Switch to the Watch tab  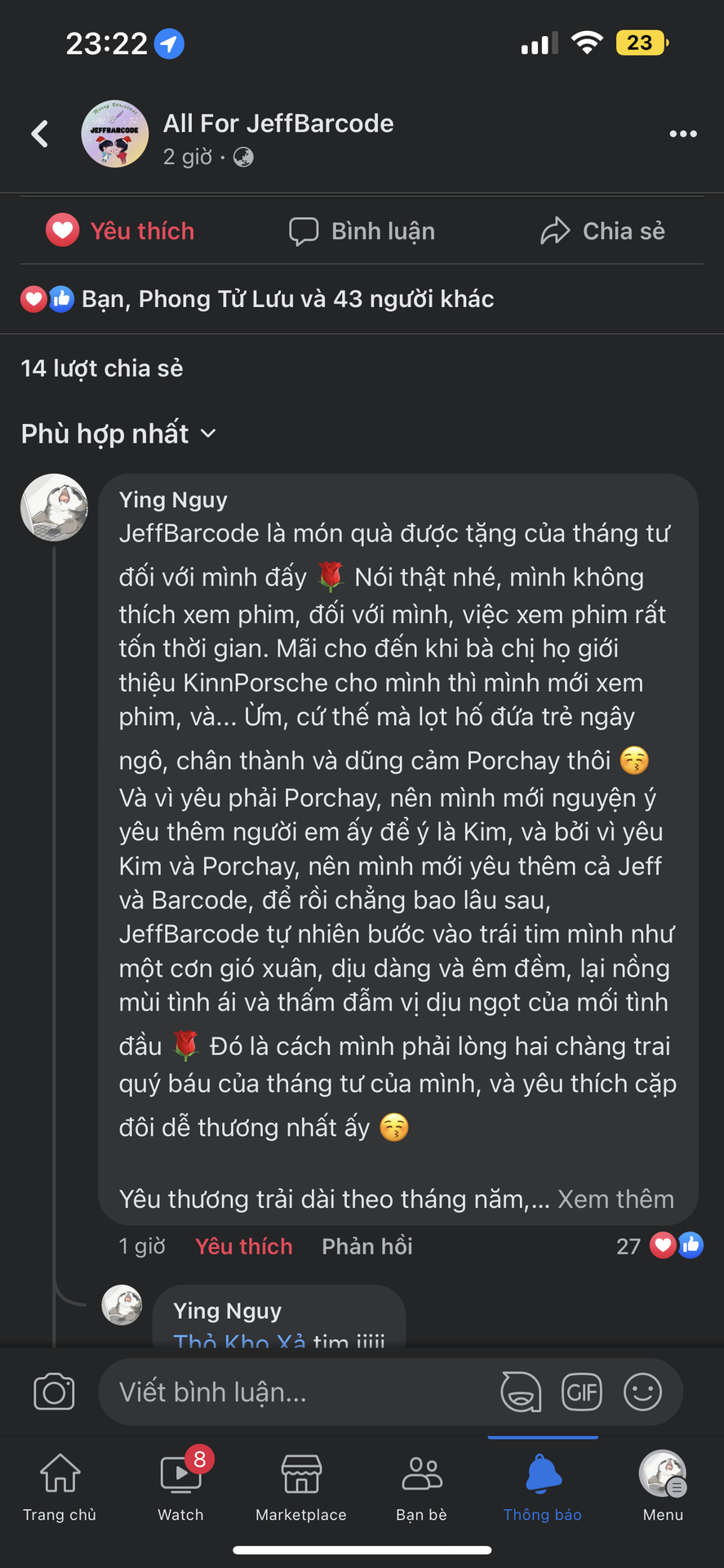(x=181, y=1486)
